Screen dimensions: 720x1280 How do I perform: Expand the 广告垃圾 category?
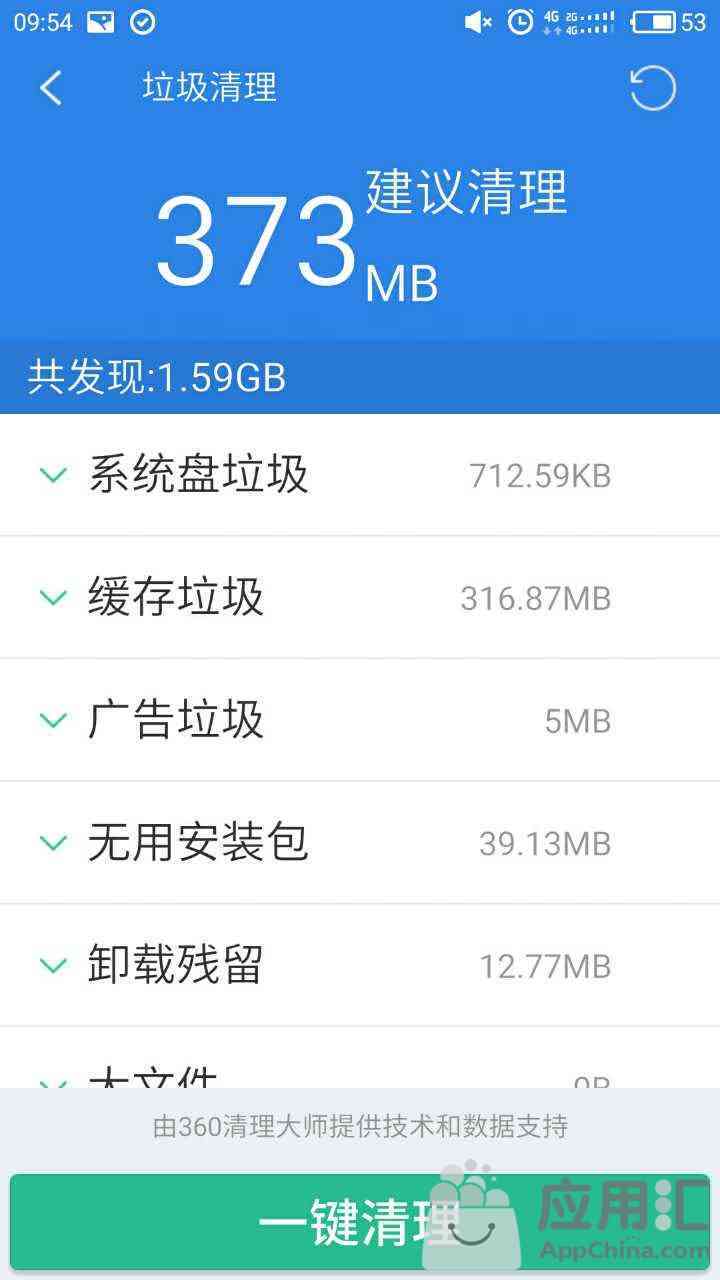360,721
